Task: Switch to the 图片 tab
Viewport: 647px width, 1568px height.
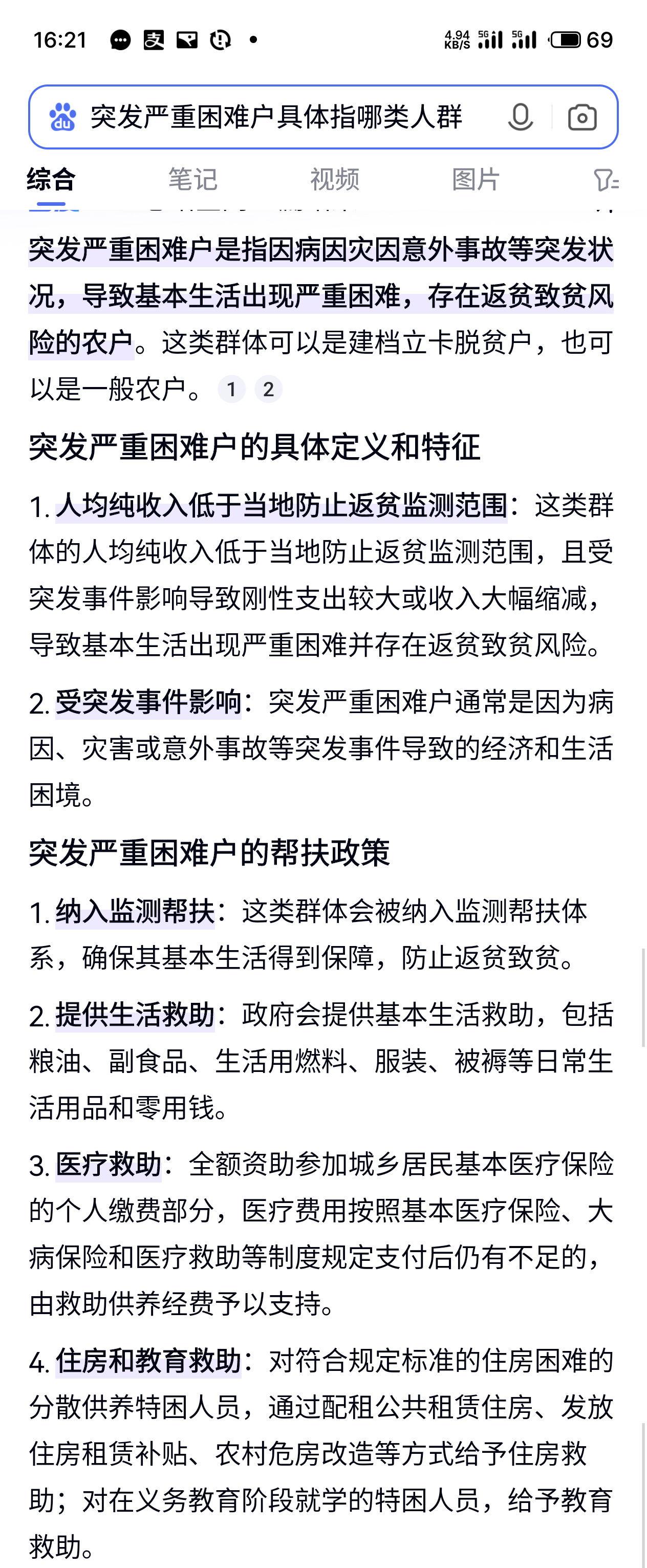Action: [x=476, y=180]
